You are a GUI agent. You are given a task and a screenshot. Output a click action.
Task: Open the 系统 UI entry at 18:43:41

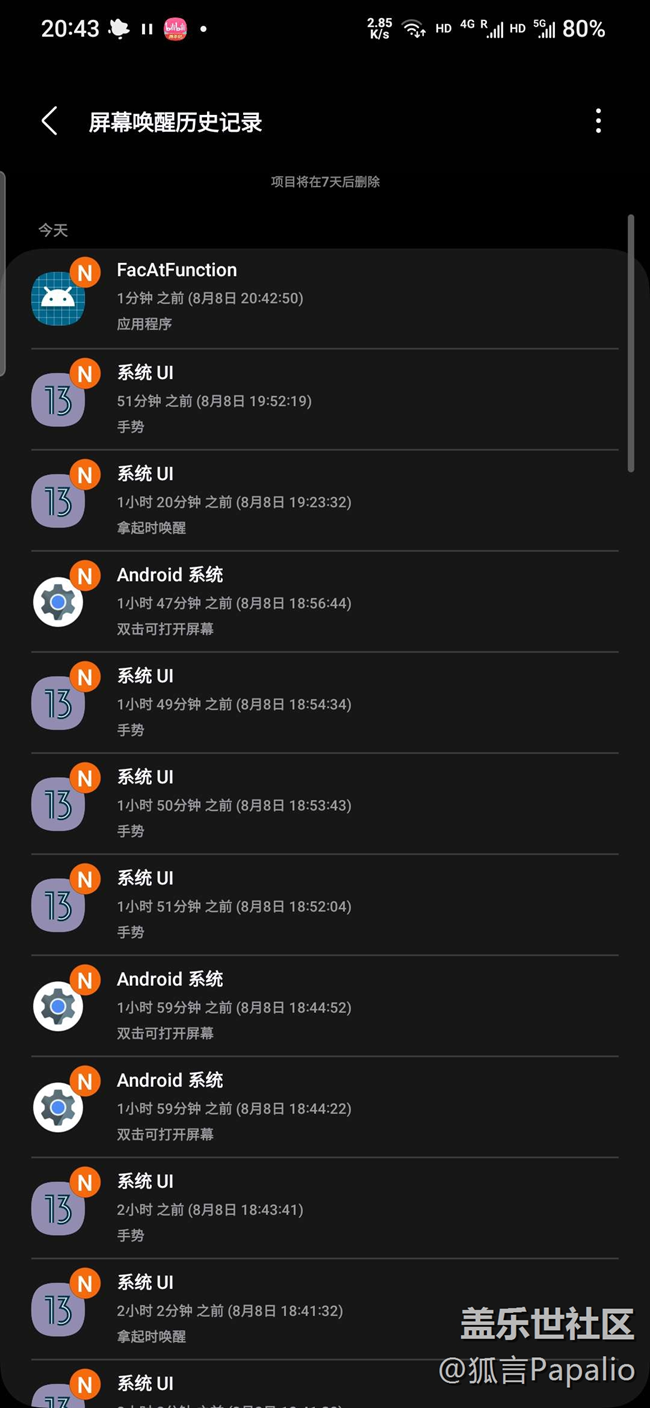coord(324,1207)
